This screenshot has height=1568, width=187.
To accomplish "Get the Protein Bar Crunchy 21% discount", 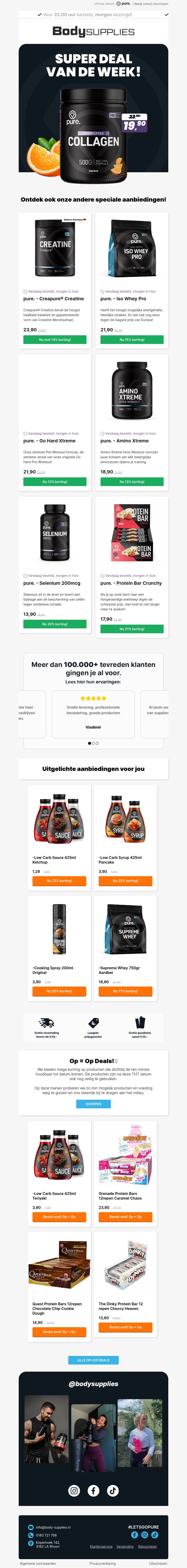I will click(x=132, y=629).
